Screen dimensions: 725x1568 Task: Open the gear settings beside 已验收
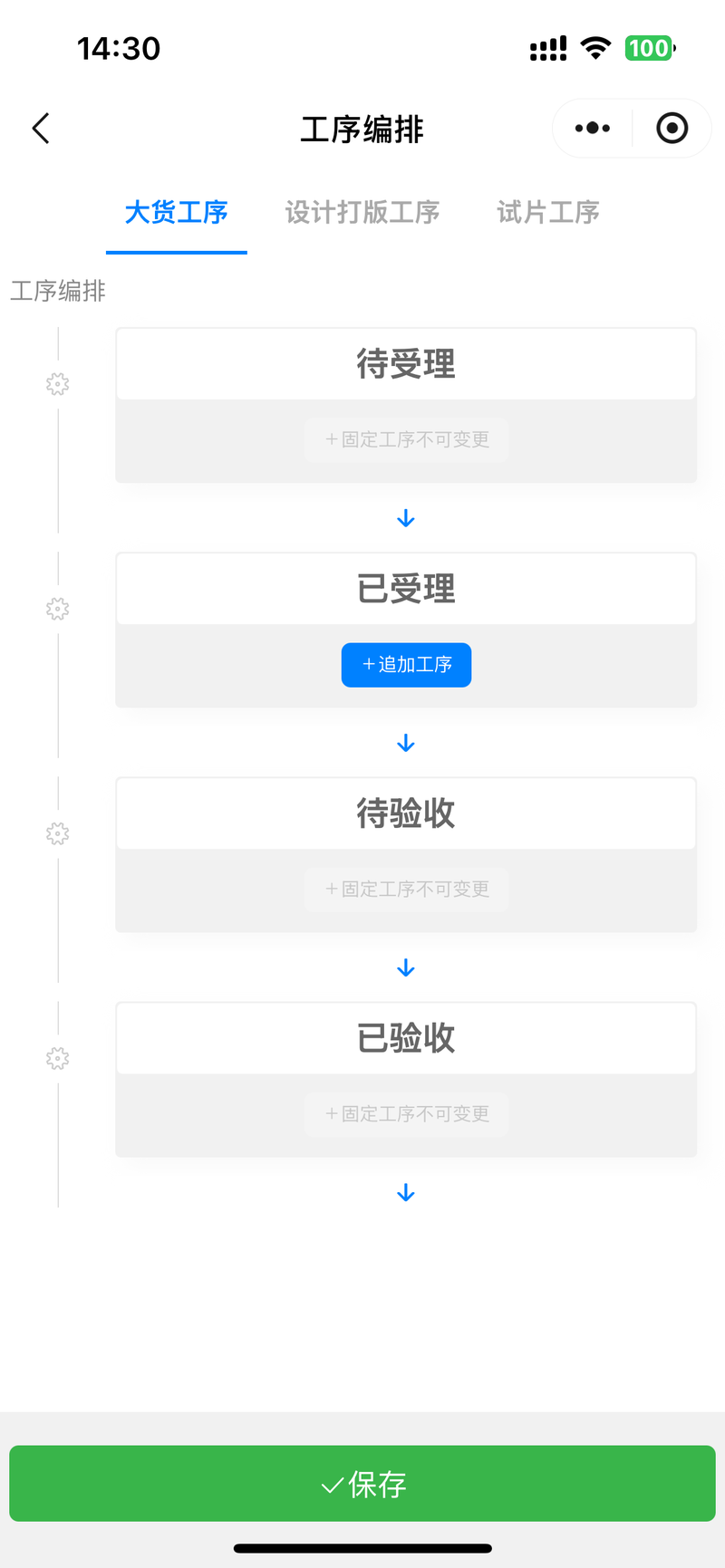click(x=58, y=1058)
